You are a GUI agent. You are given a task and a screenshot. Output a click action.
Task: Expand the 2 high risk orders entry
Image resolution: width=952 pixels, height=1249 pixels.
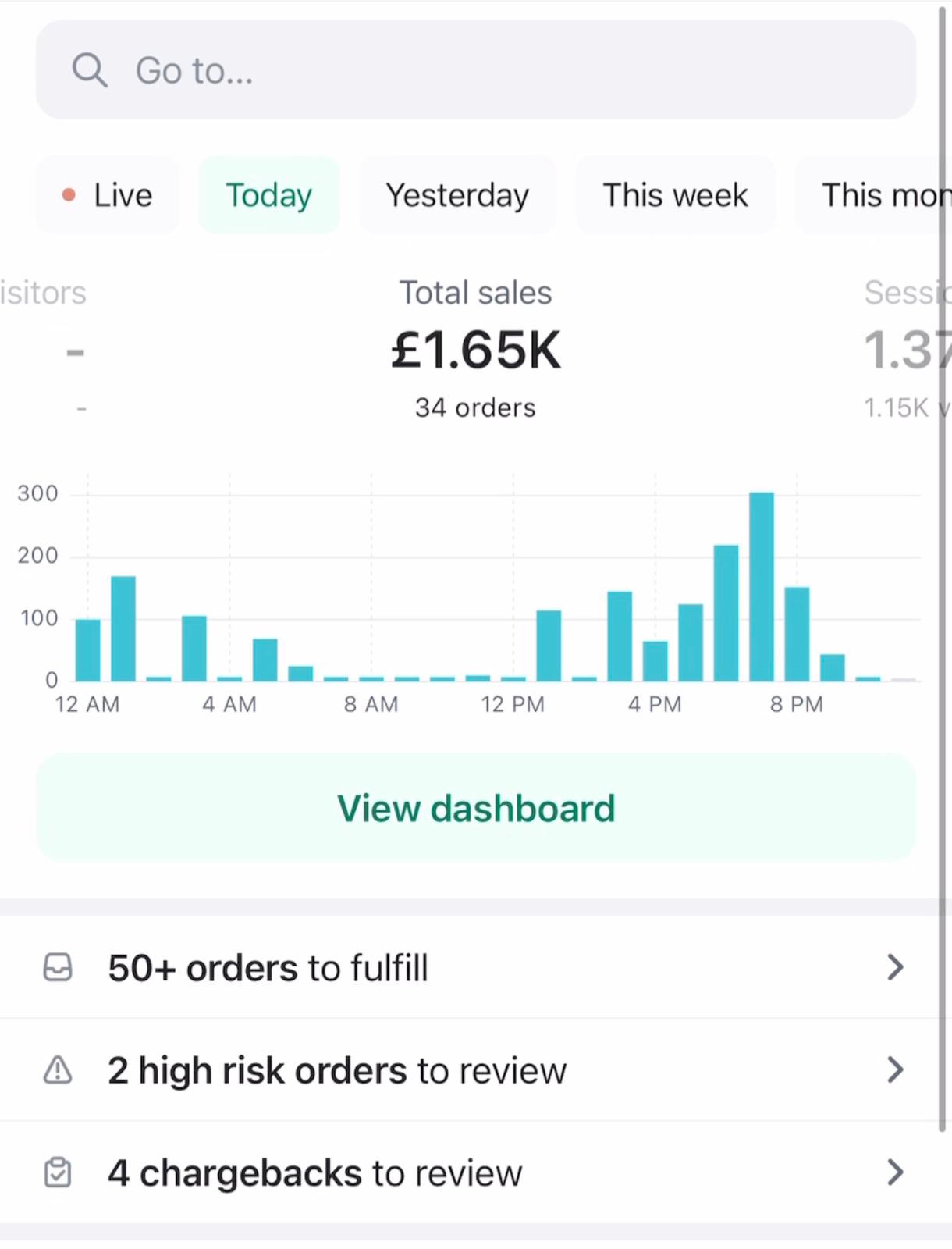click(337, 1070)
